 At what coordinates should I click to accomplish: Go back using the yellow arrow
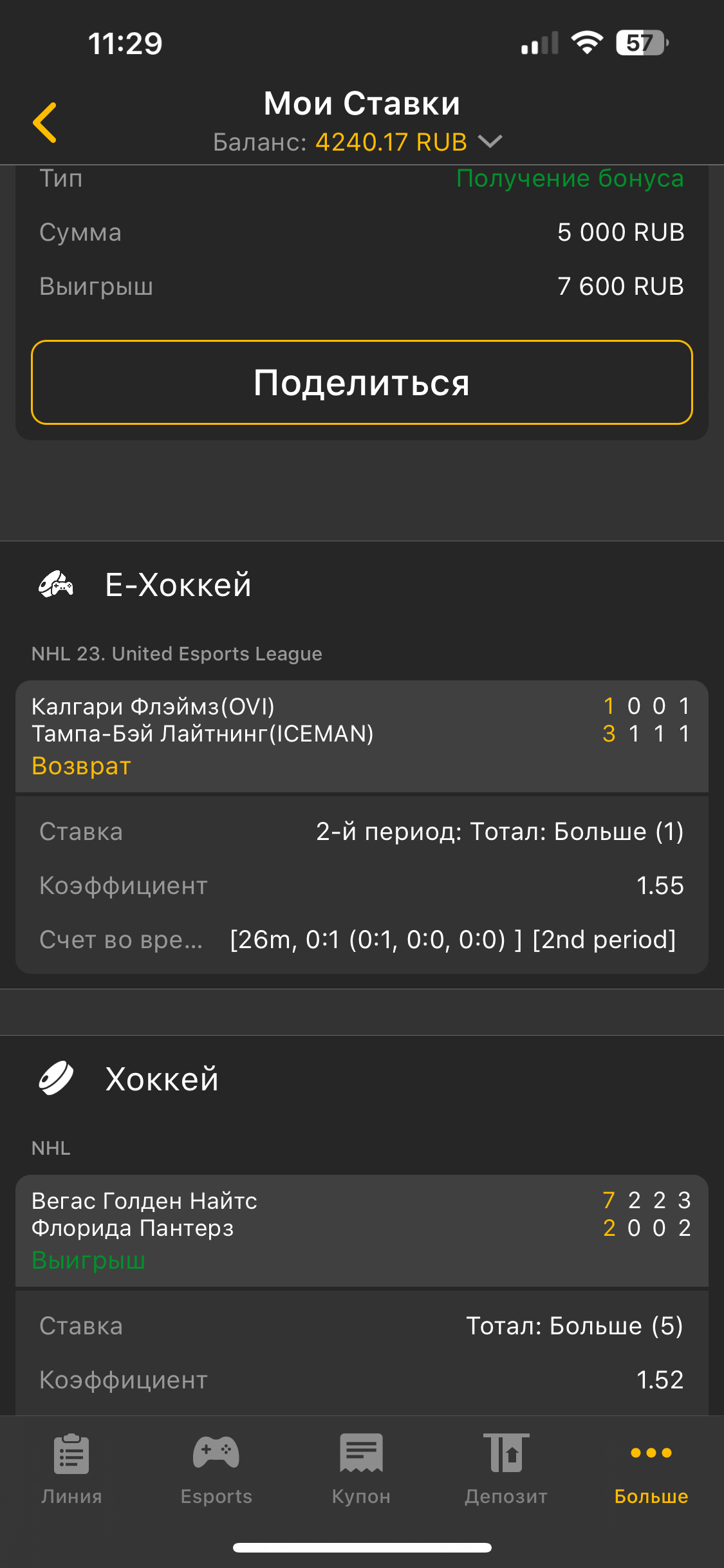(45, 122)
